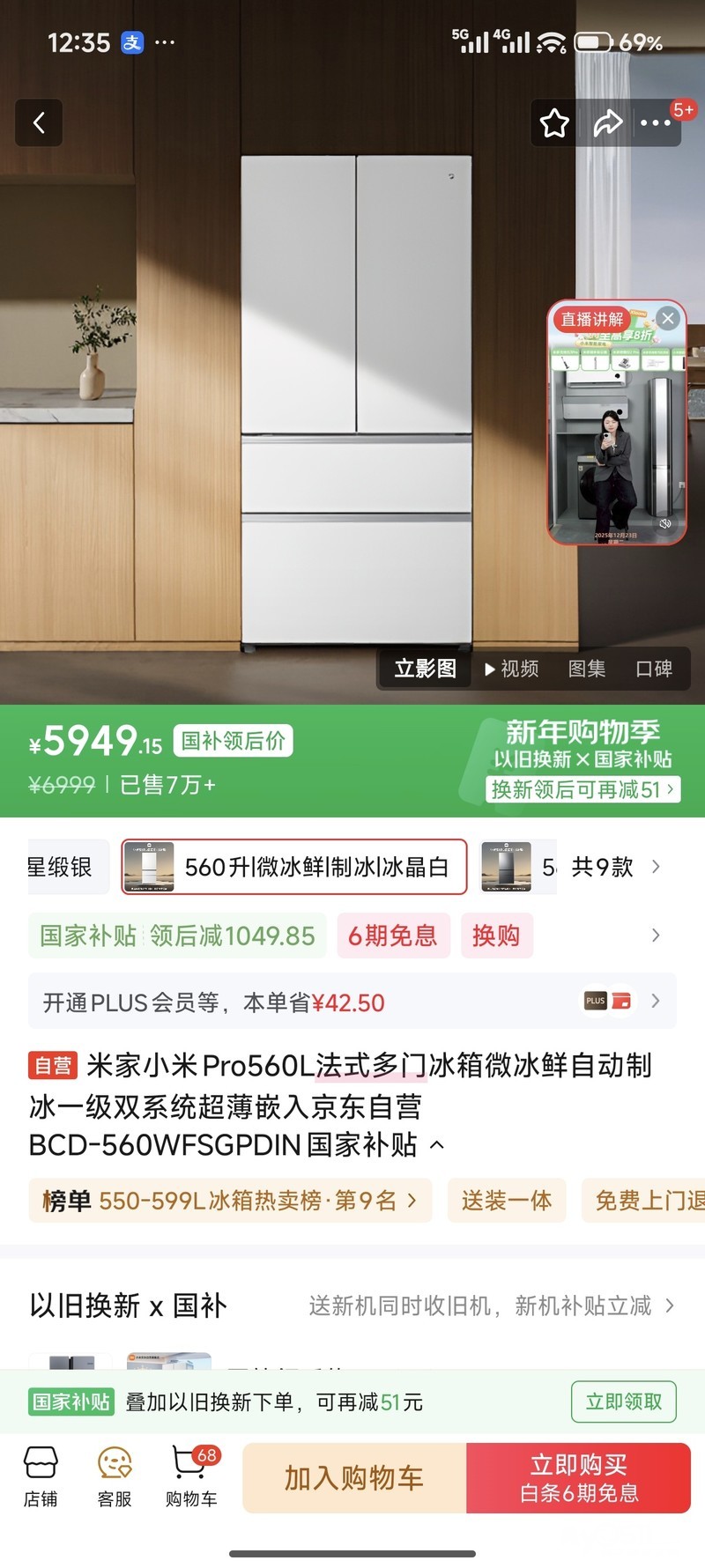Open the 国家补贴 领后减1049.85 coupon
This screenshot has height=1568, width=705.
coord(177,936)
